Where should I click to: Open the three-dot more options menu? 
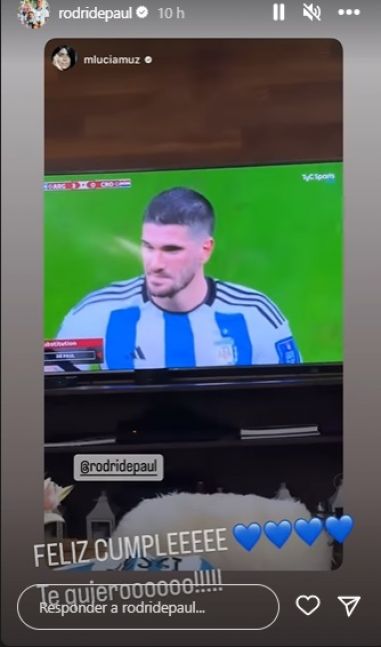349,13
